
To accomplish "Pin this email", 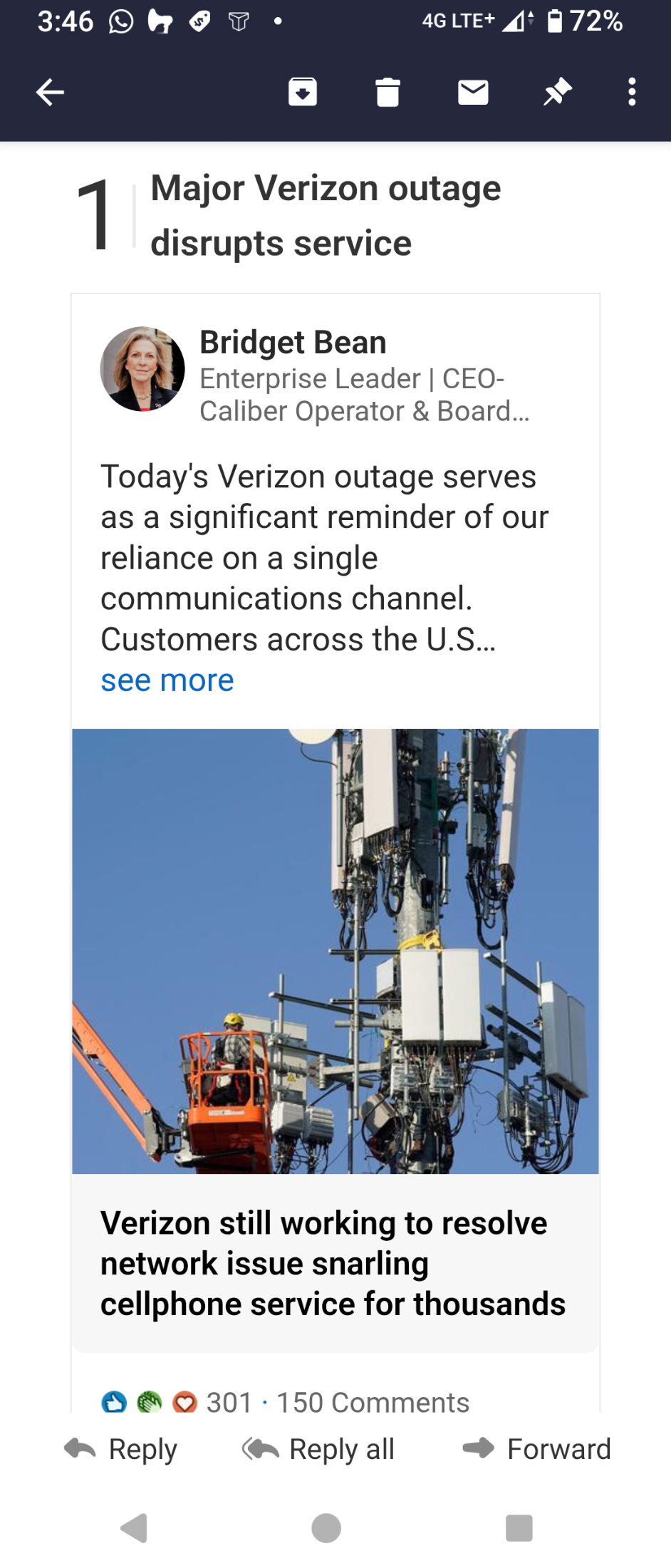I will click(557, 93).
